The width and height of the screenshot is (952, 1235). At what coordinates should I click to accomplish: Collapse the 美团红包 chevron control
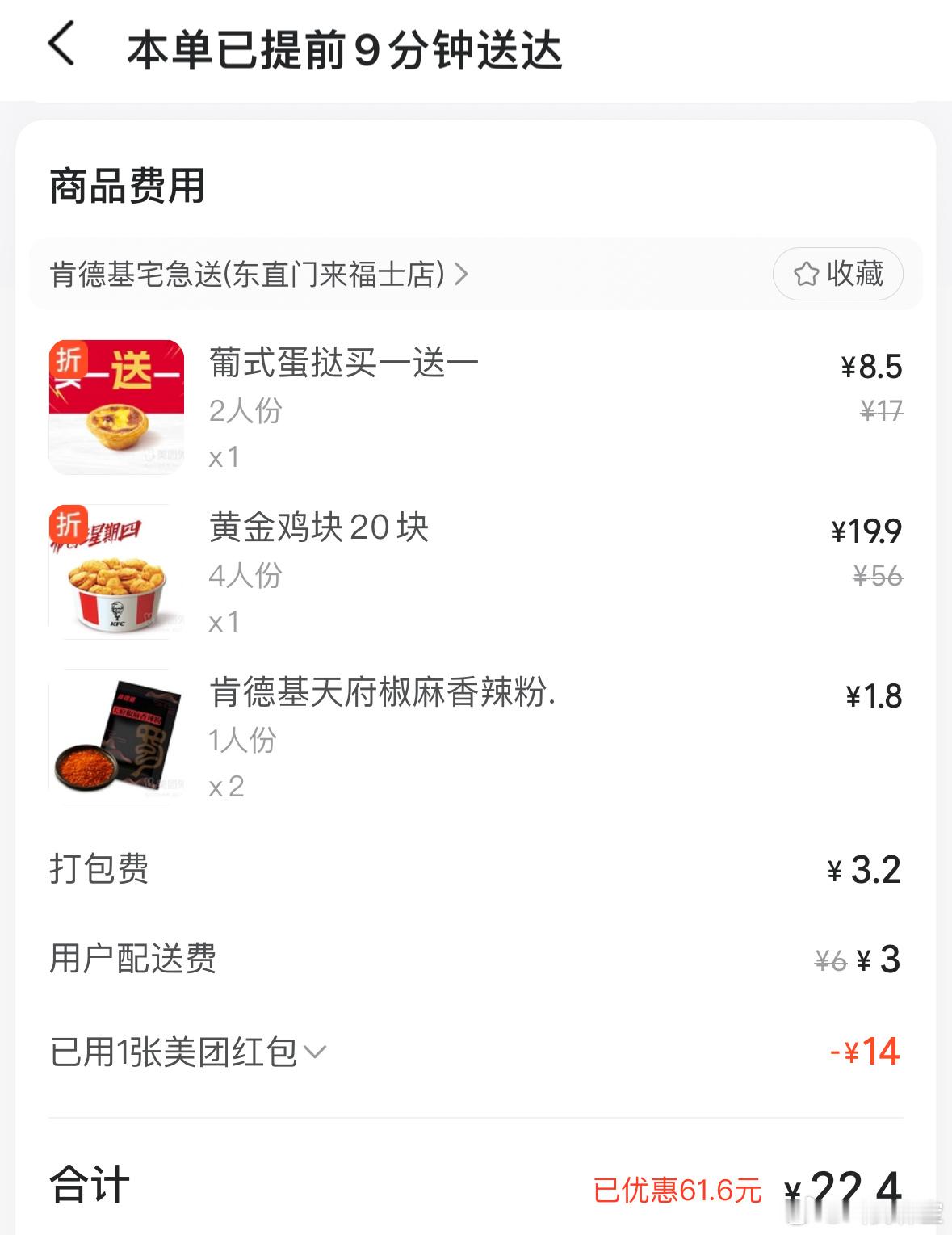[317, 1052]
